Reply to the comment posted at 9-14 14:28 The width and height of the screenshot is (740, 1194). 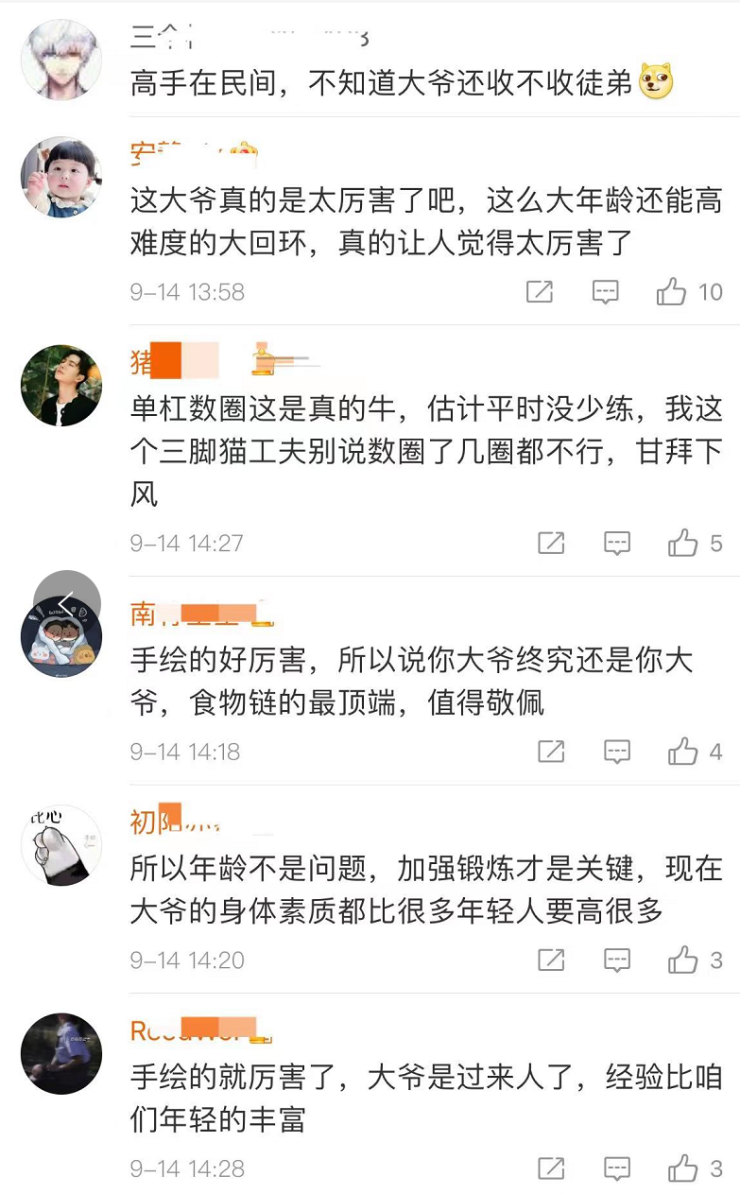pos(617,1168)
